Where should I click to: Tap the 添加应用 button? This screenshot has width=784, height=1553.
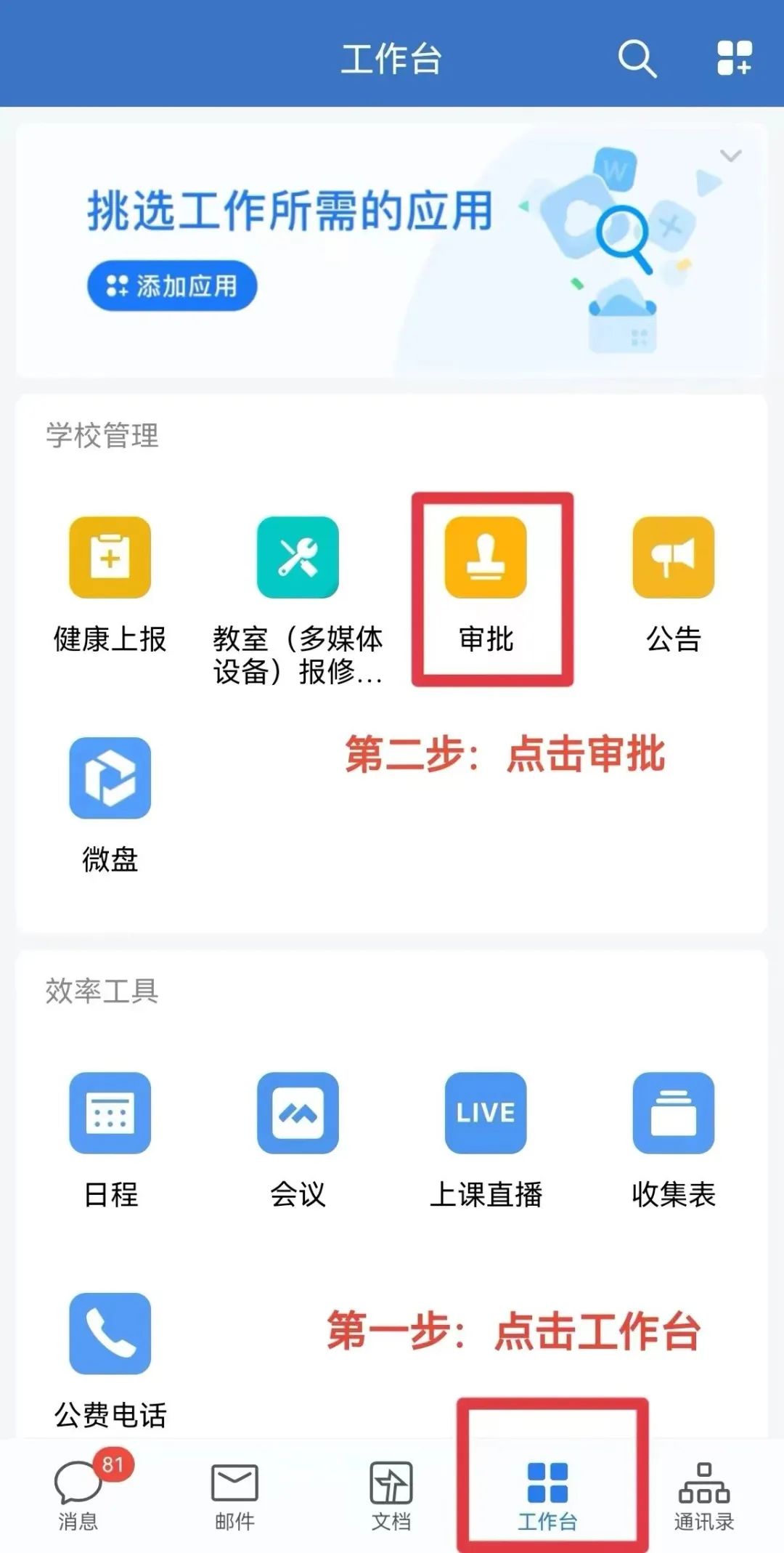pyautogui.click(x=172, y=285)
